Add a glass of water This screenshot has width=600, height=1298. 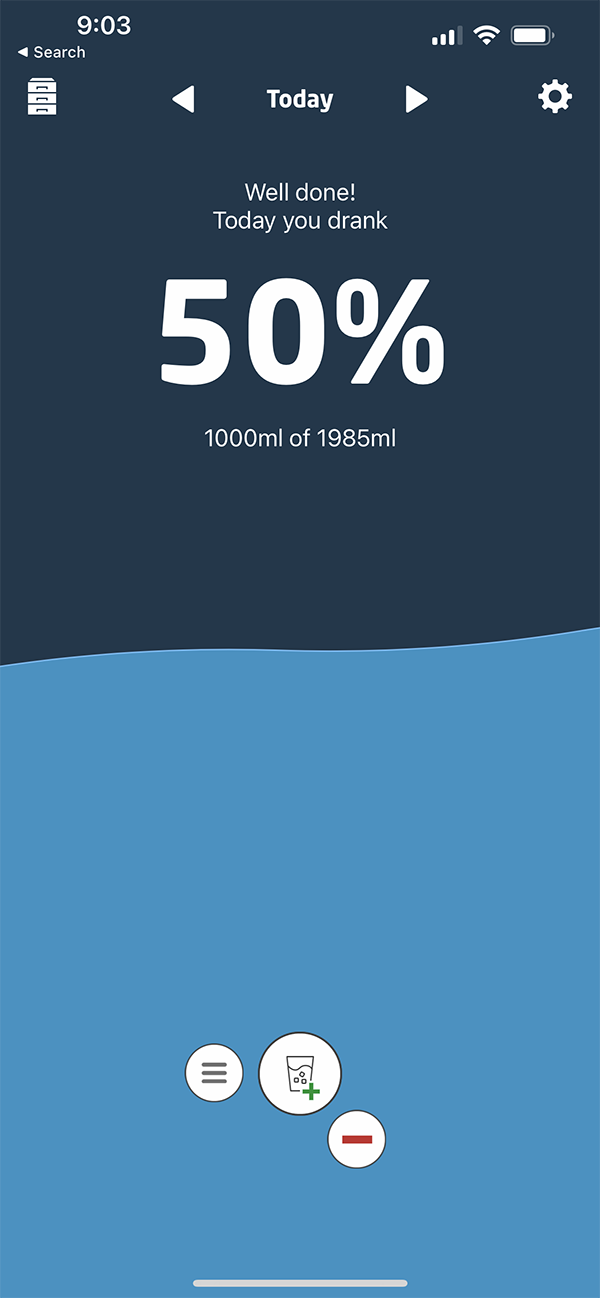[300, 1074]
